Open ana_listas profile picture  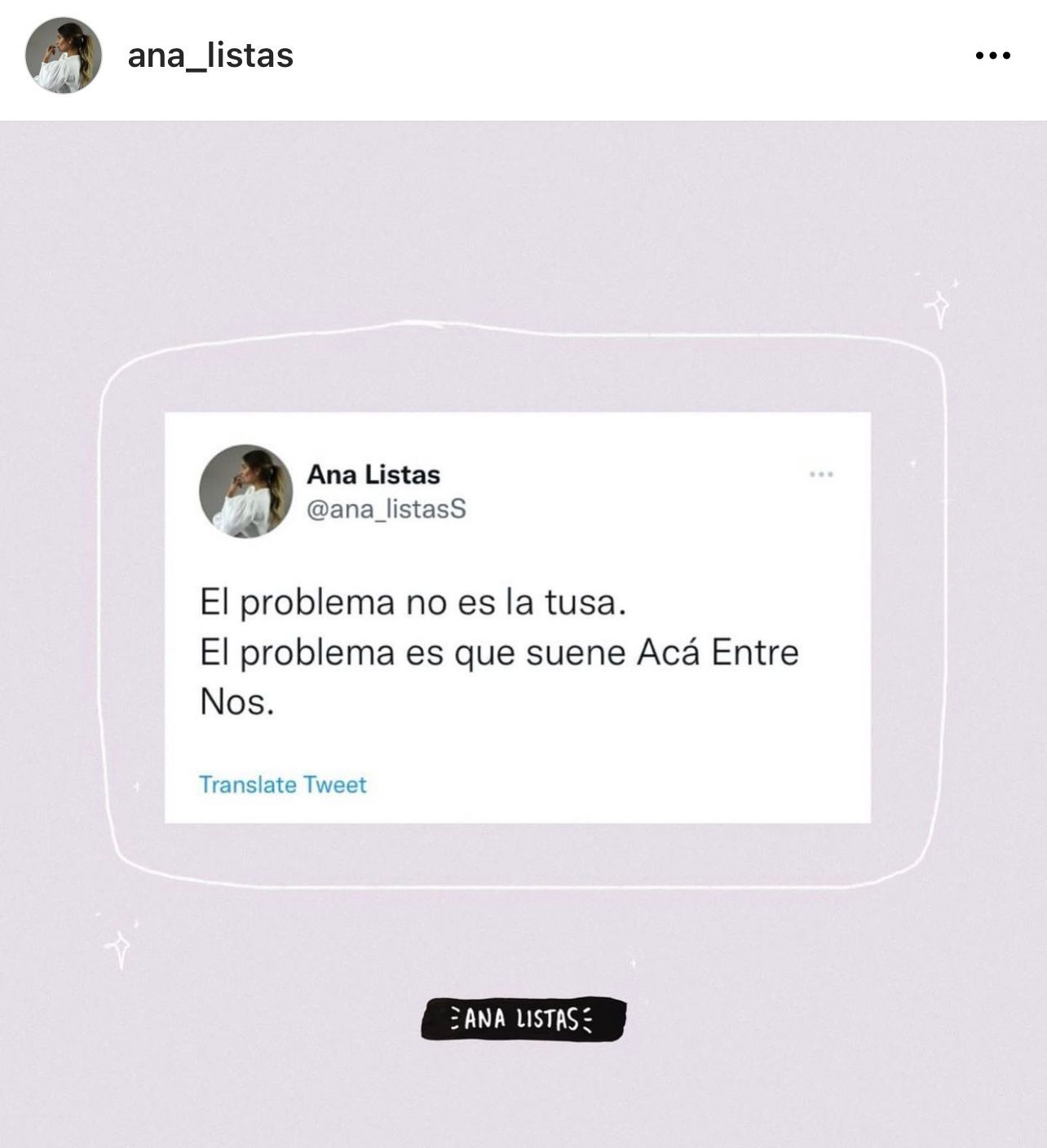click(x=64, y=55)
